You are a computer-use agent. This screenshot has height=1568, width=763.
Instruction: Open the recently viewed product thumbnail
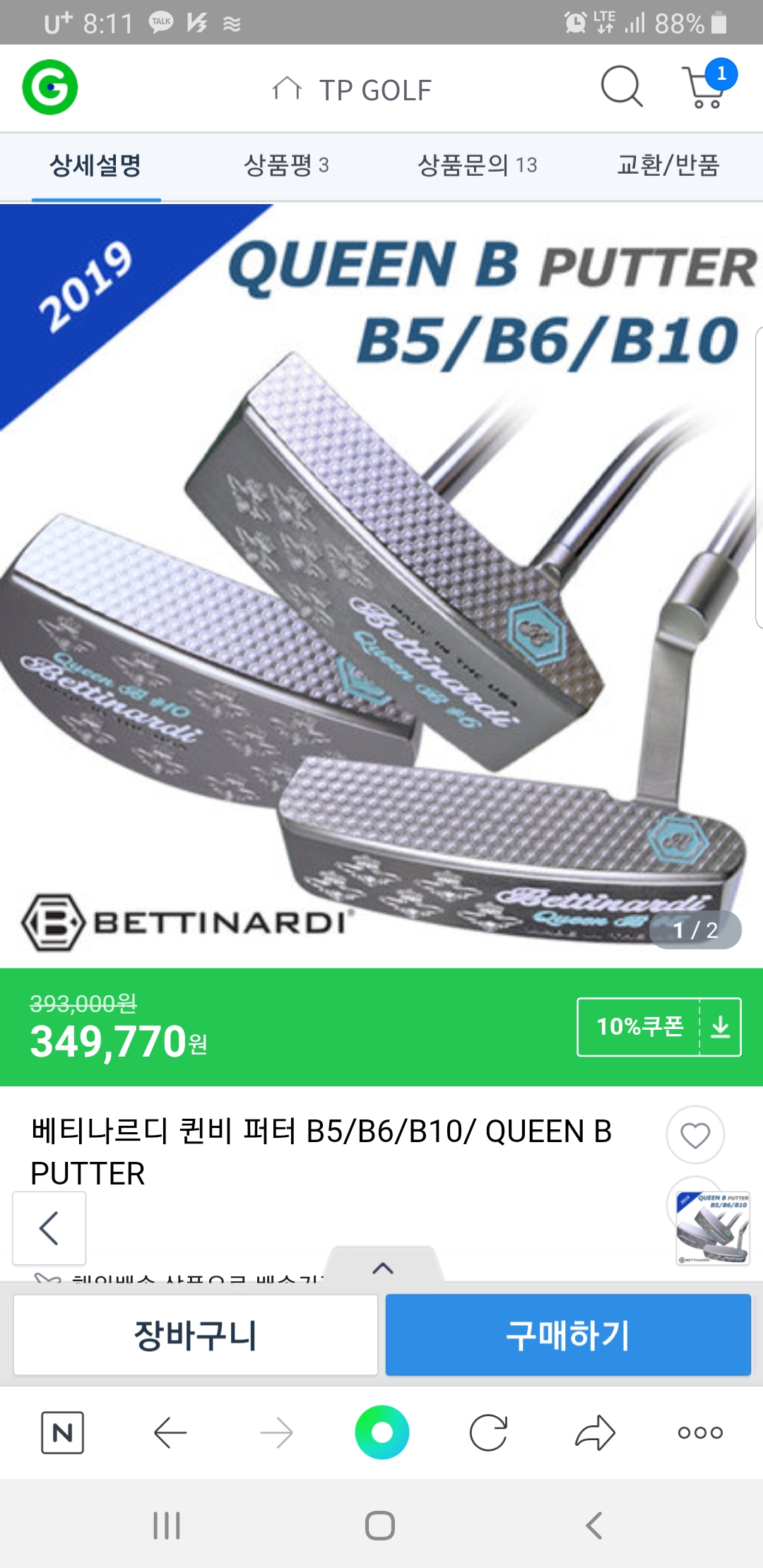tap(712, 1228)
